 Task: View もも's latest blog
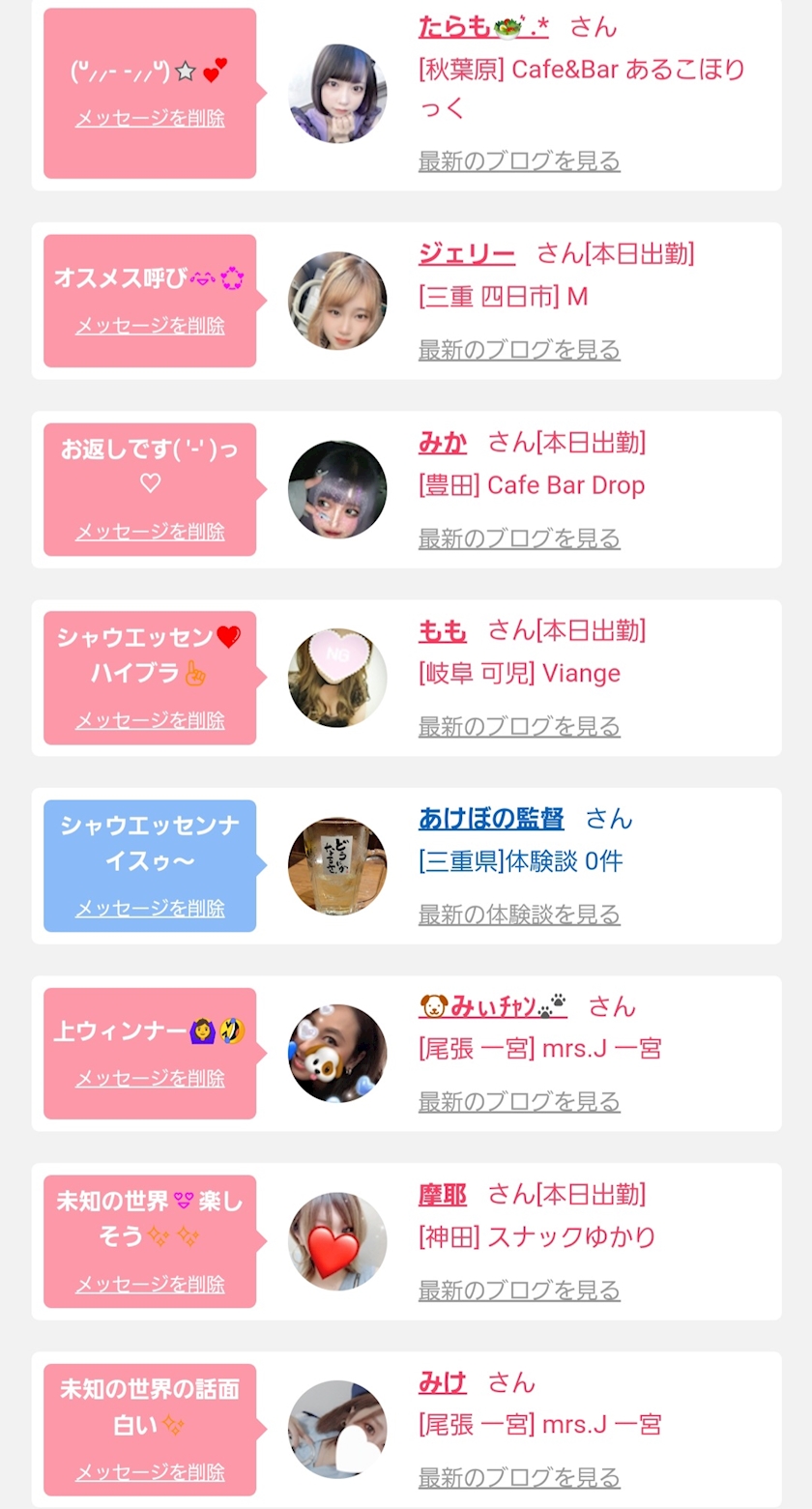519,726
